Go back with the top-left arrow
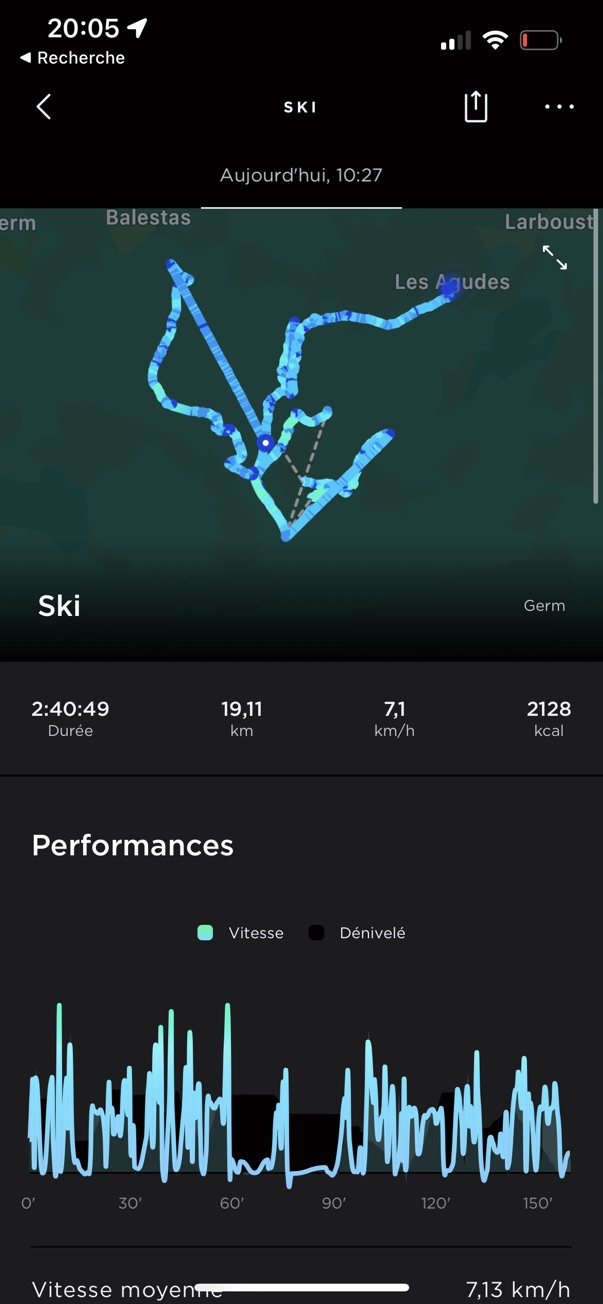Viewport: 603px width, 1304px height. 44,107
